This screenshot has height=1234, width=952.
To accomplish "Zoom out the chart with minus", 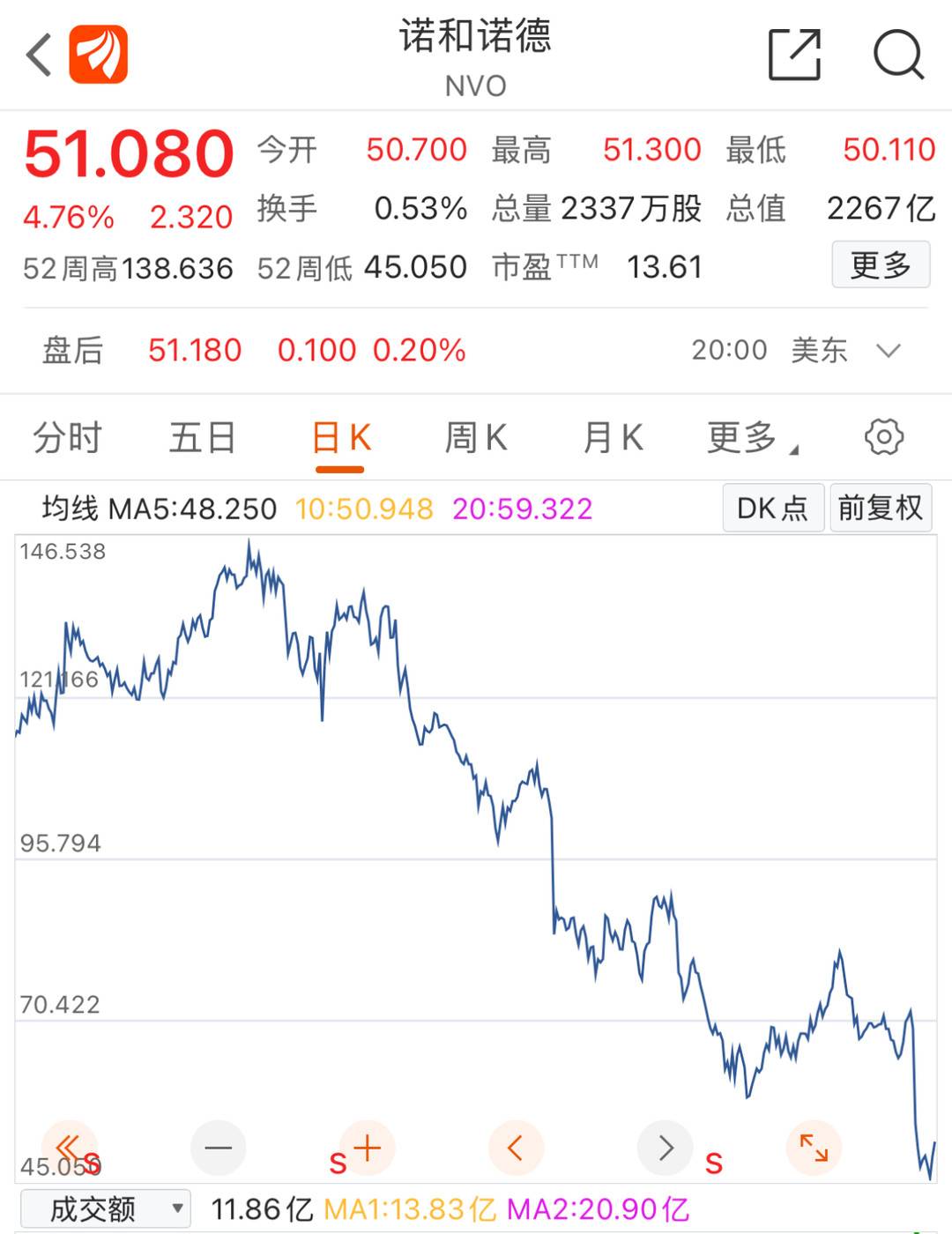I will tap(218, 1148).
